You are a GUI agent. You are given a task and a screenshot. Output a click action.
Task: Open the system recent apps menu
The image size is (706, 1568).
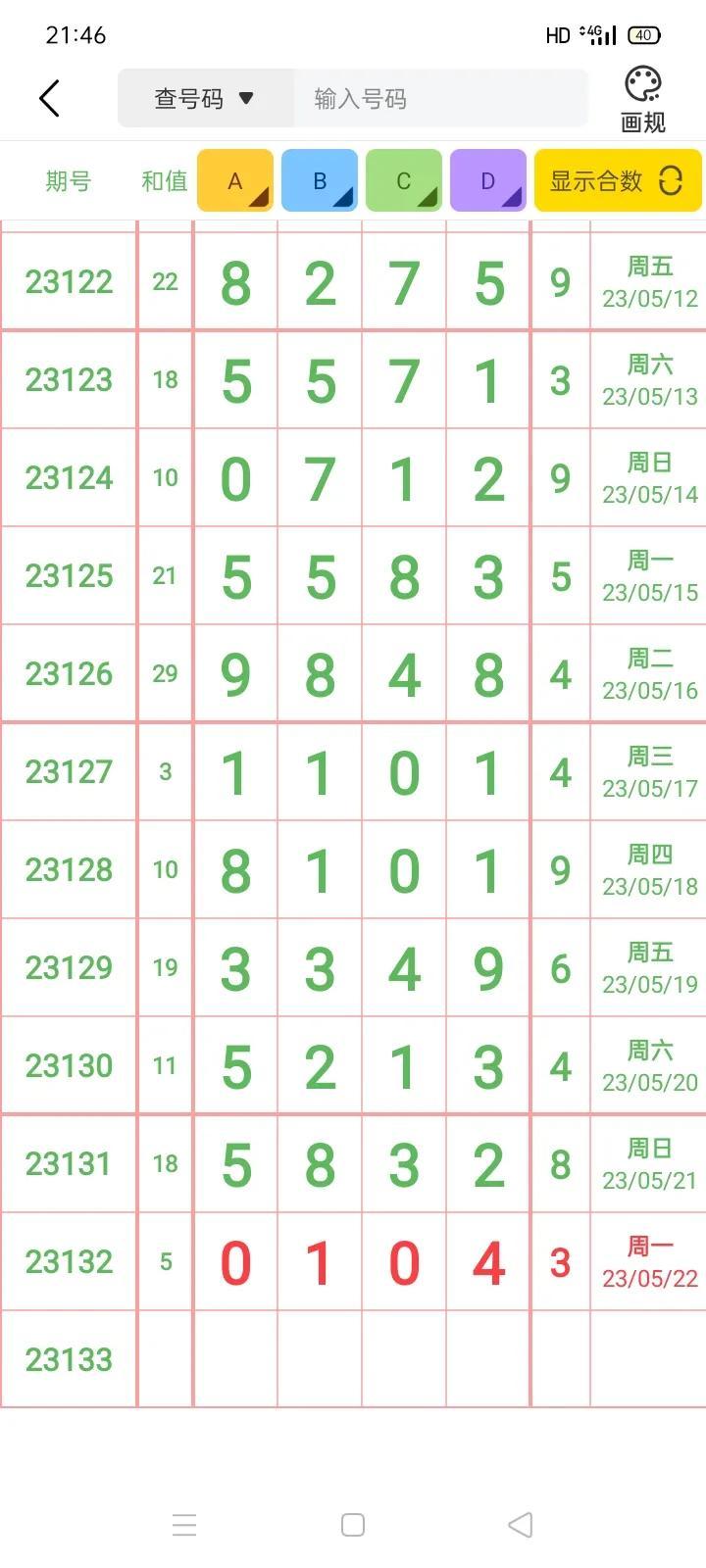tap(184, 1525)
